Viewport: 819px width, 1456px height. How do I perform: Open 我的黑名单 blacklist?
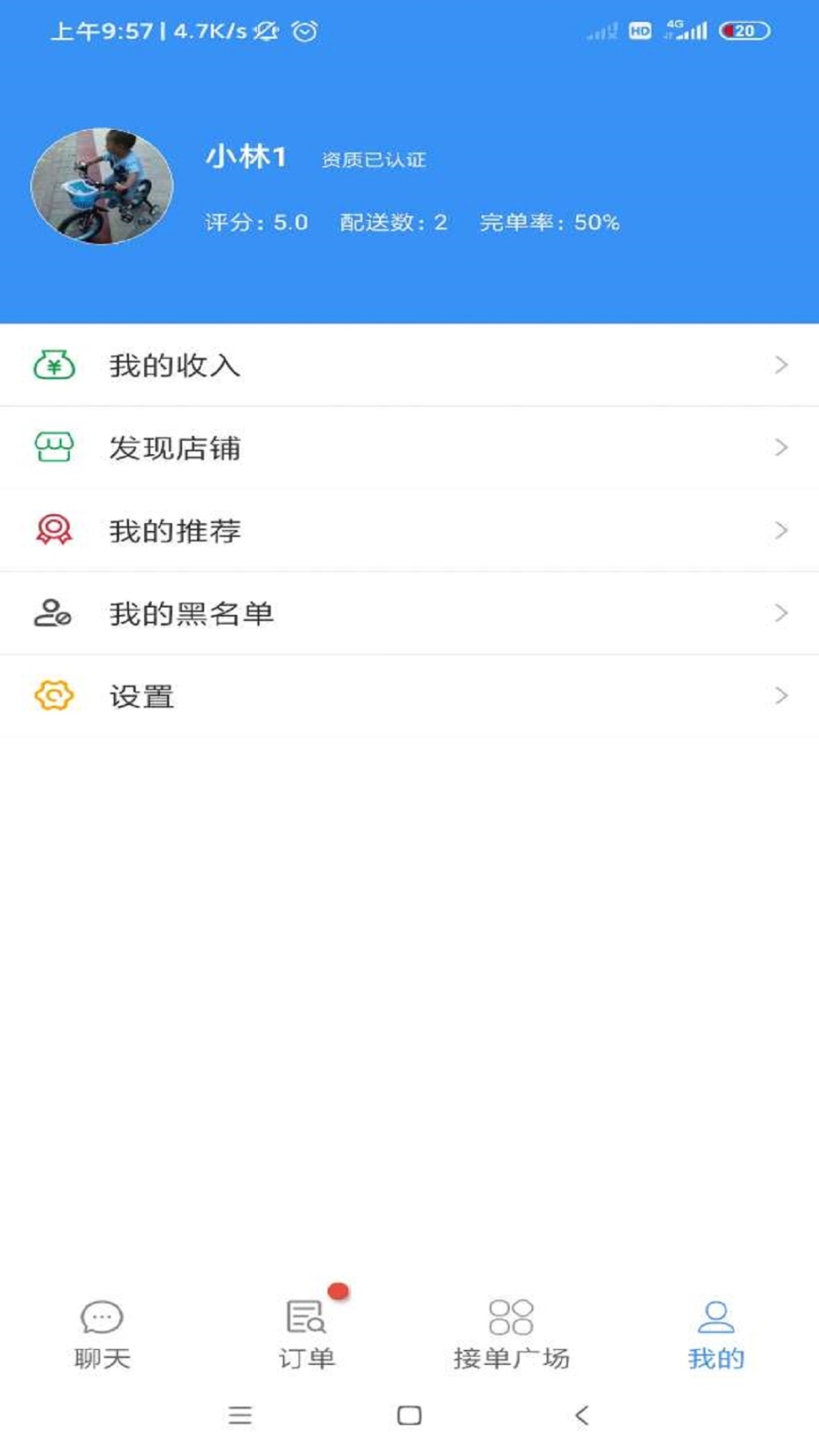click(409, 613)
